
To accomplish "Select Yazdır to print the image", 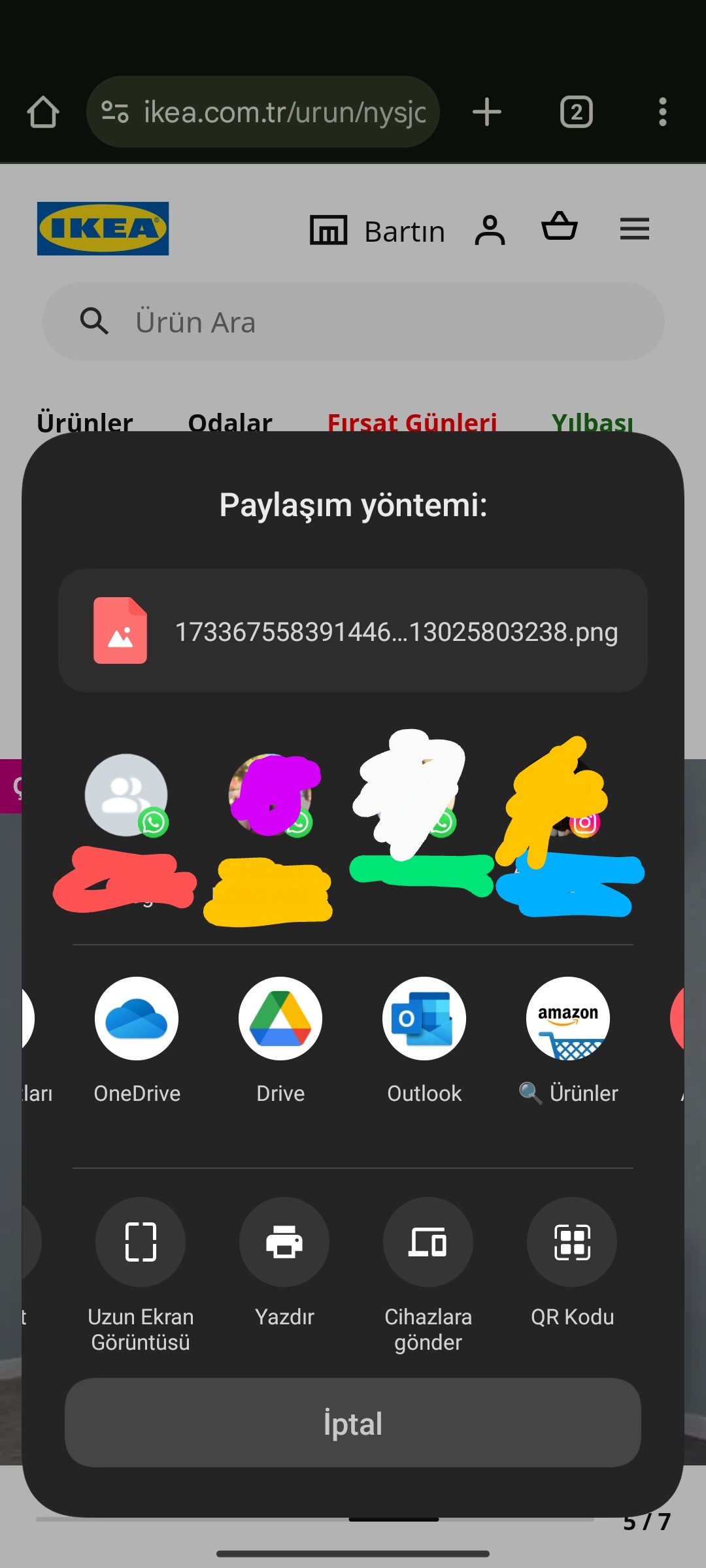I will 284,1262.
